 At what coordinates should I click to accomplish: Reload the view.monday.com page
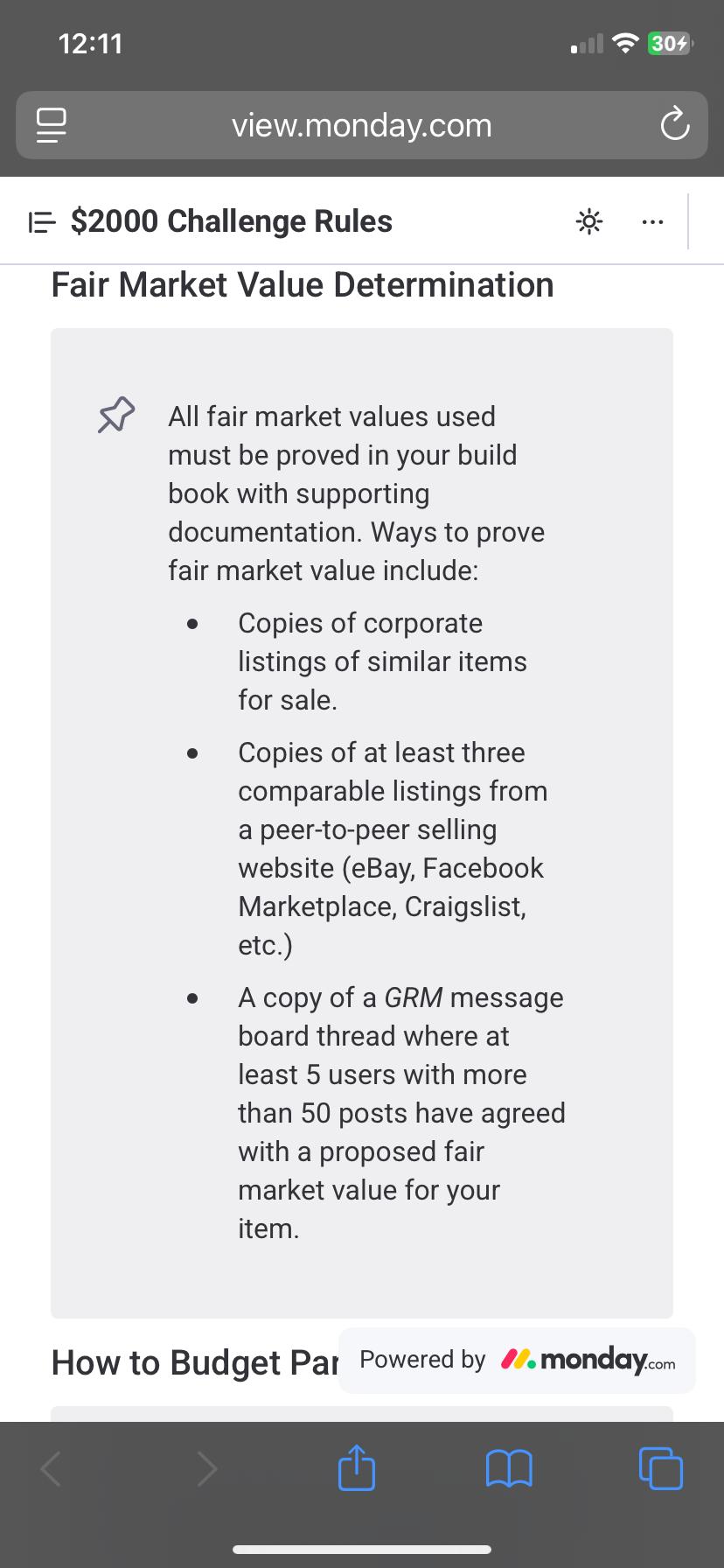pyautogui.click(x=674, y=126)
